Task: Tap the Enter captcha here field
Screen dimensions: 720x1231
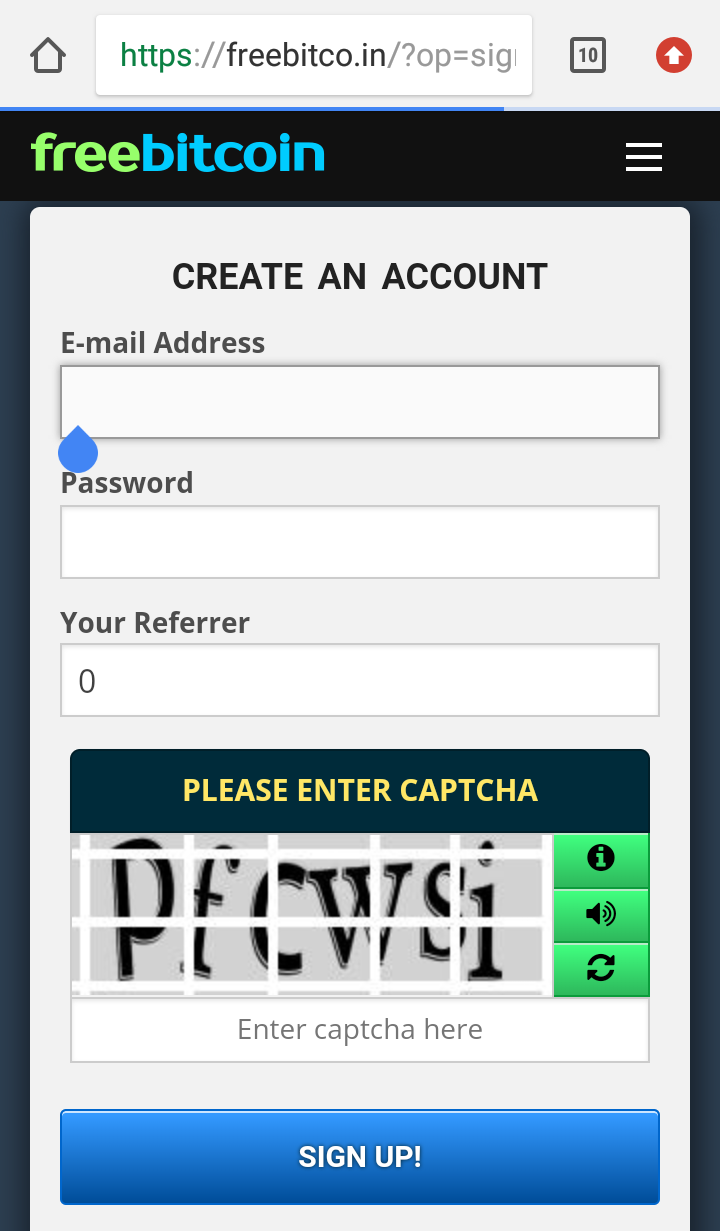Action: 360,1030
